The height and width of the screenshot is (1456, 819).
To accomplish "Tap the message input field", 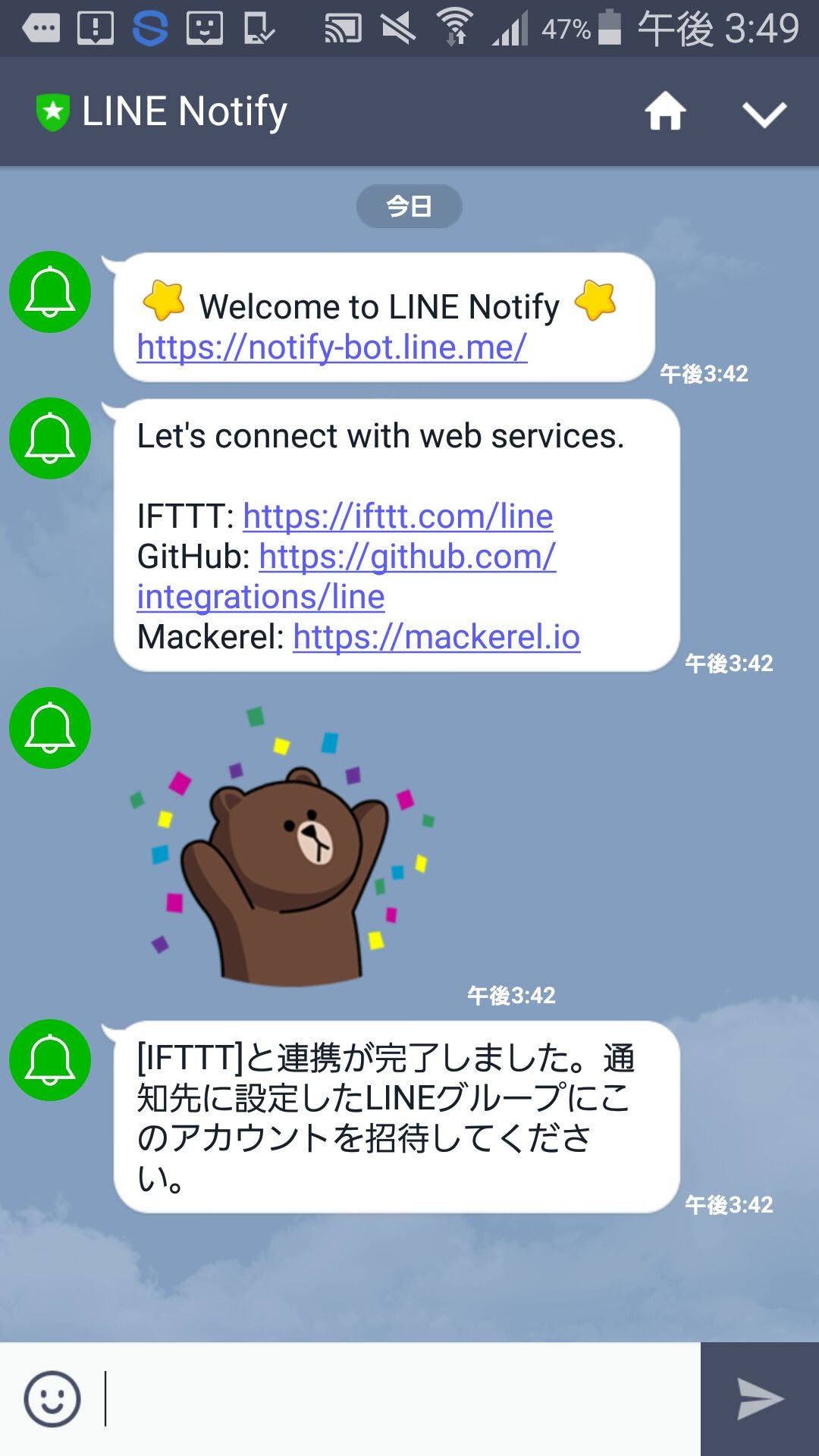I will coord(379,1399).
